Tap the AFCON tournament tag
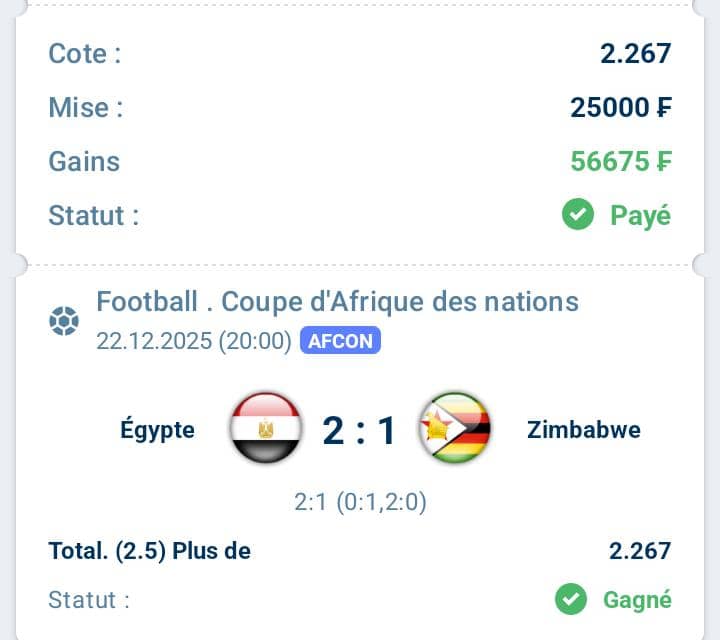 click(340, 341)
